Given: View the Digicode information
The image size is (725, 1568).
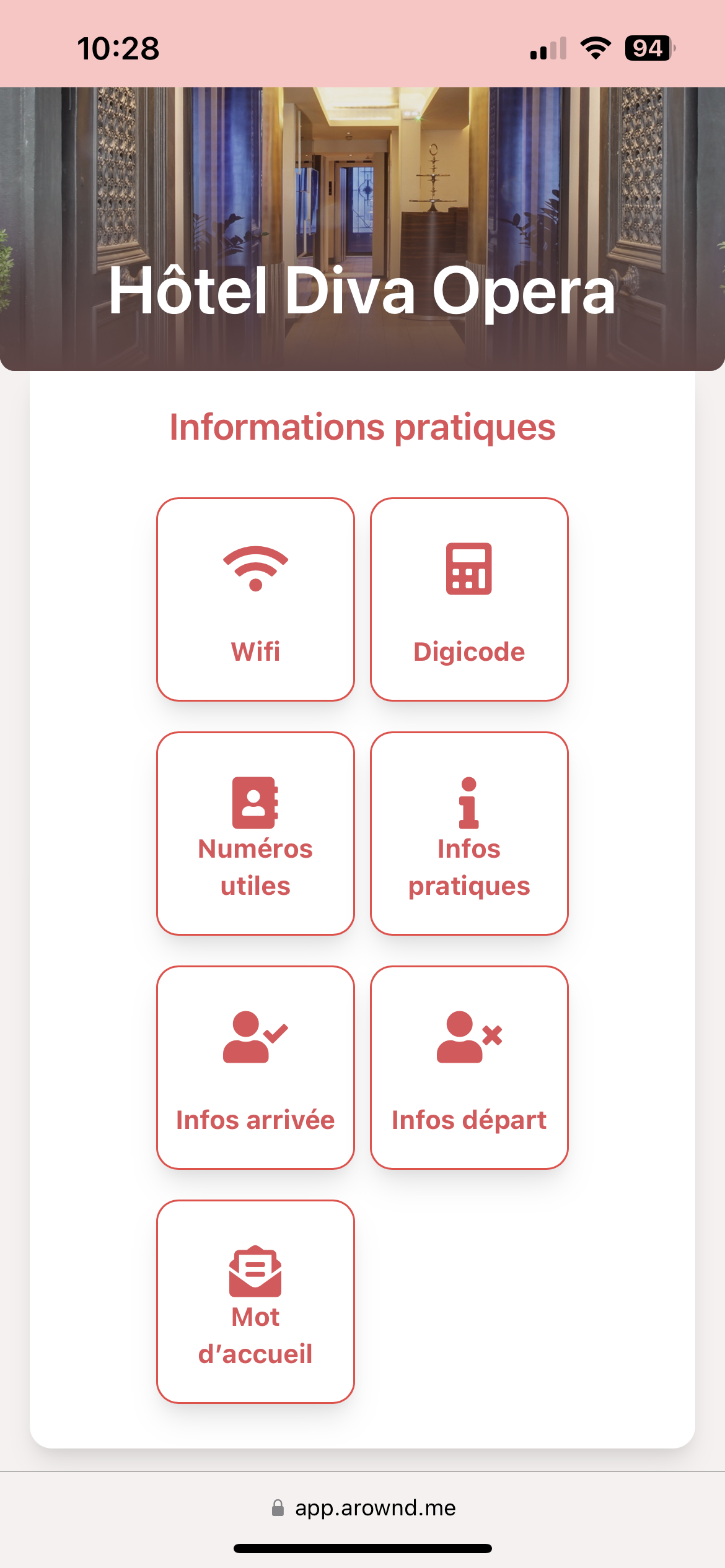Looking at the screenshot, I should click(469, 599).
